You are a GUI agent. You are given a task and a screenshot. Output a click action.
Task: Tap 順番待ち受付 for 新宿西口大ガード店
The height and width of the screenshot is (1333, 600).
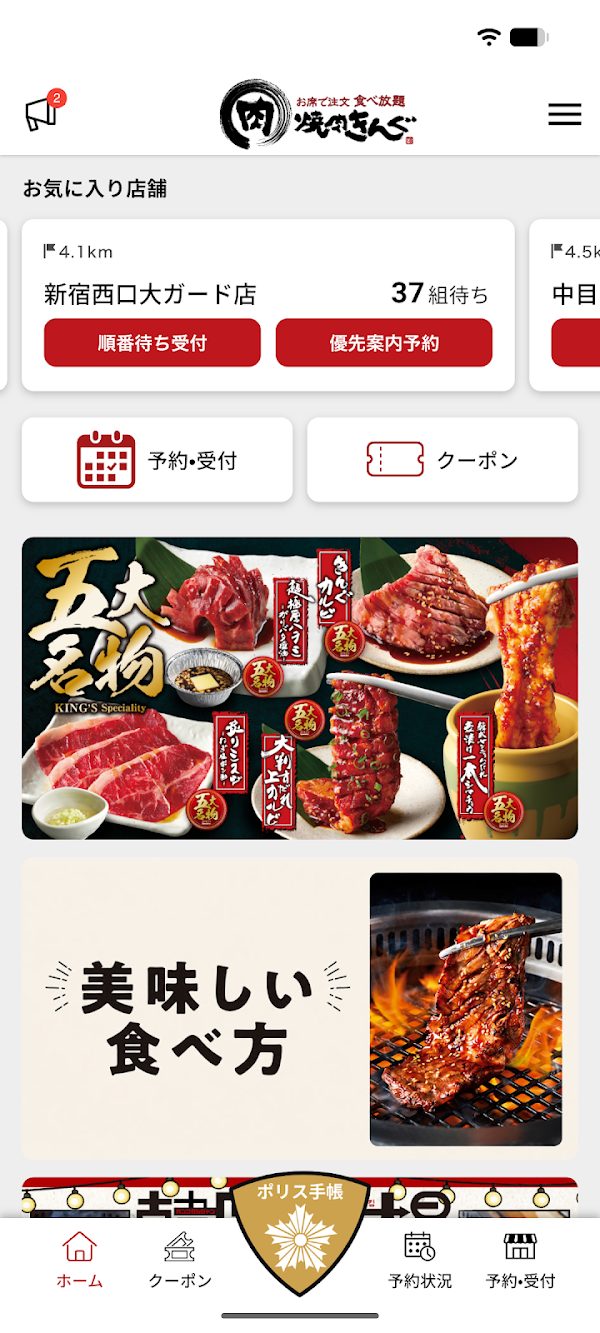(x=152, y=343)
